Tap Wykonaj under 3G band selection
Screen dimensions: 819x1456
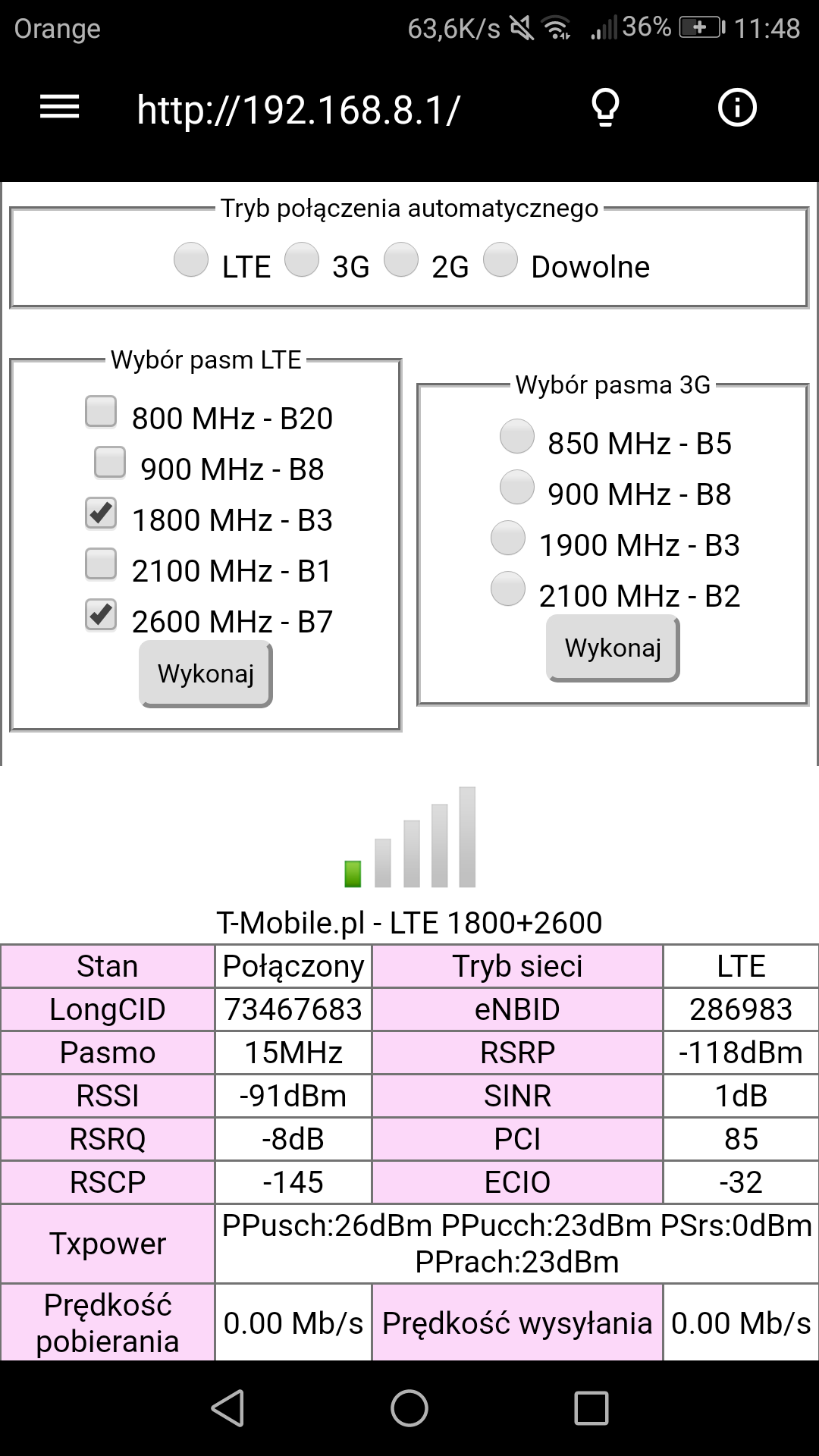[613, 648]
